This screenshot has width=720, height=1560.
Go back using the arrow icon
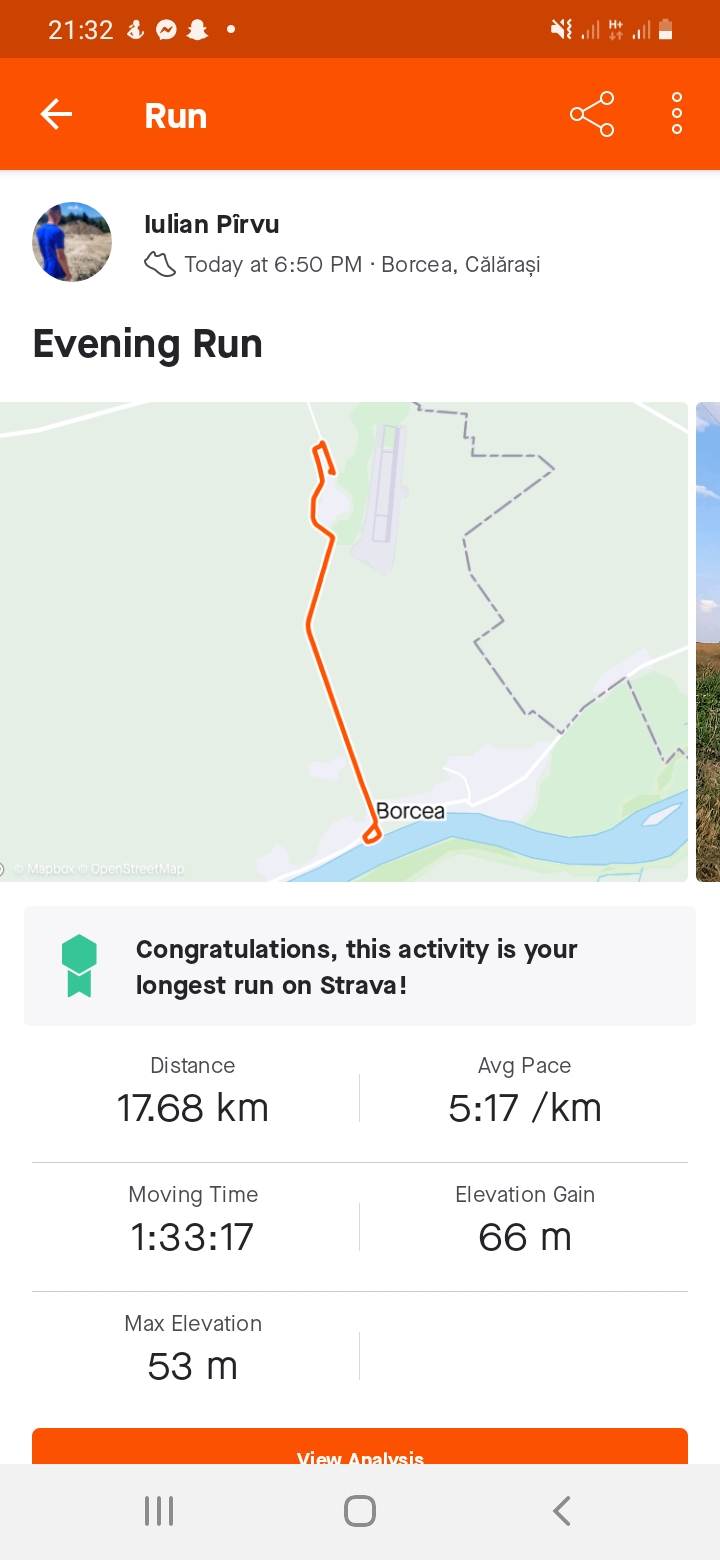pos(56,115)
